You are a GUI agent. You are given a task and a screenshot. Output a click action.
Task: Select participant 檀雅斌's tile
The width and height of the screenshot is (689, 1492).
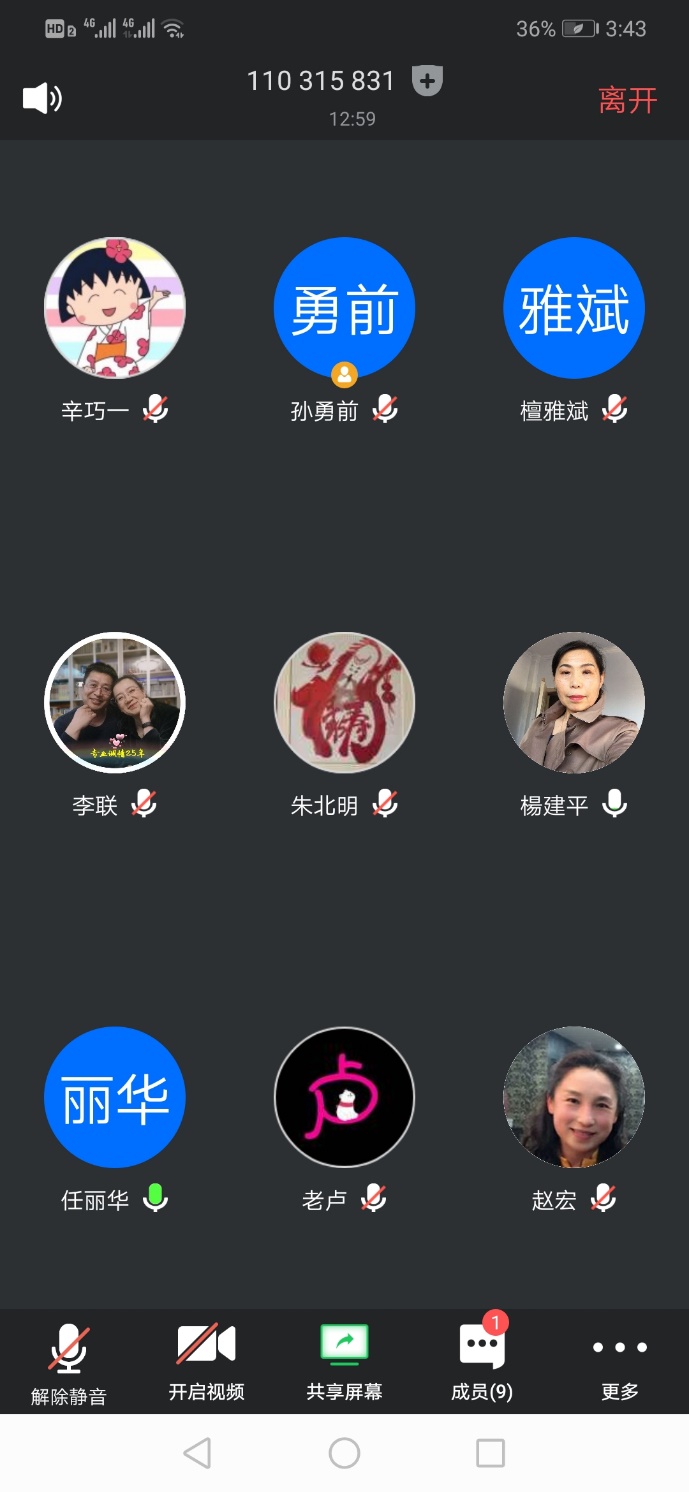coord(574,308)
